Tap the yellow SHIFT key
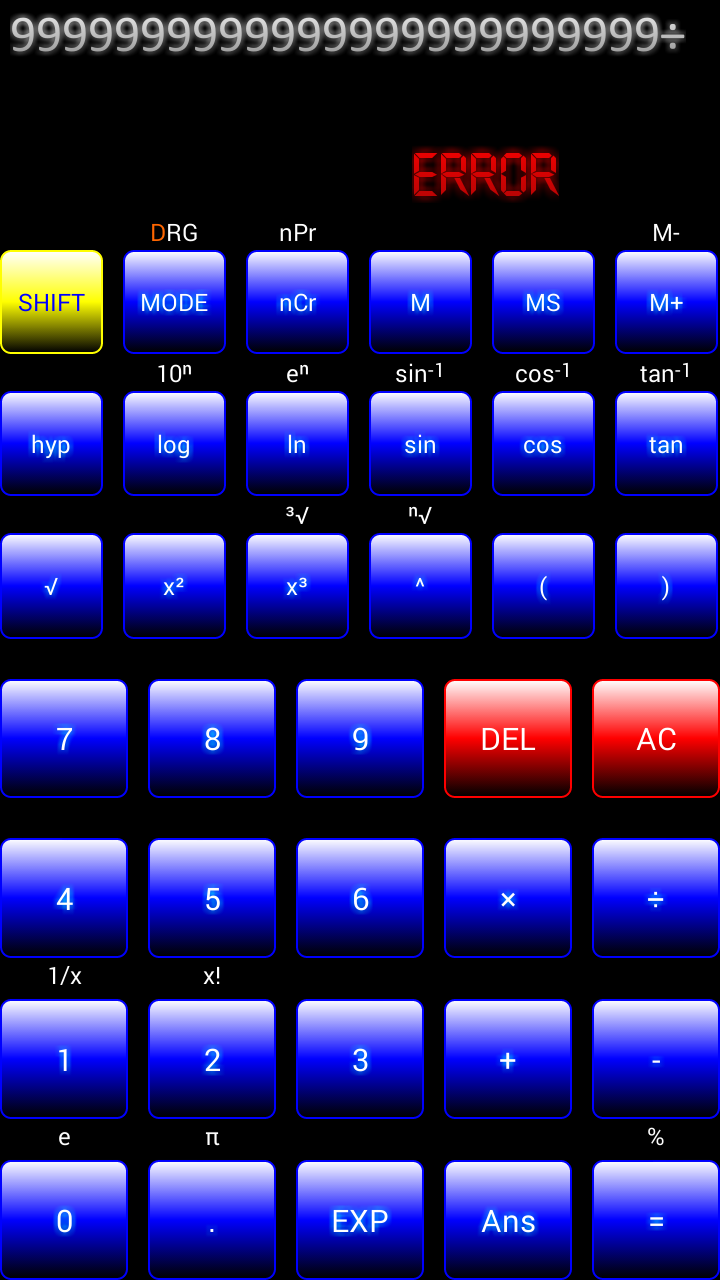 coord(51,302)
